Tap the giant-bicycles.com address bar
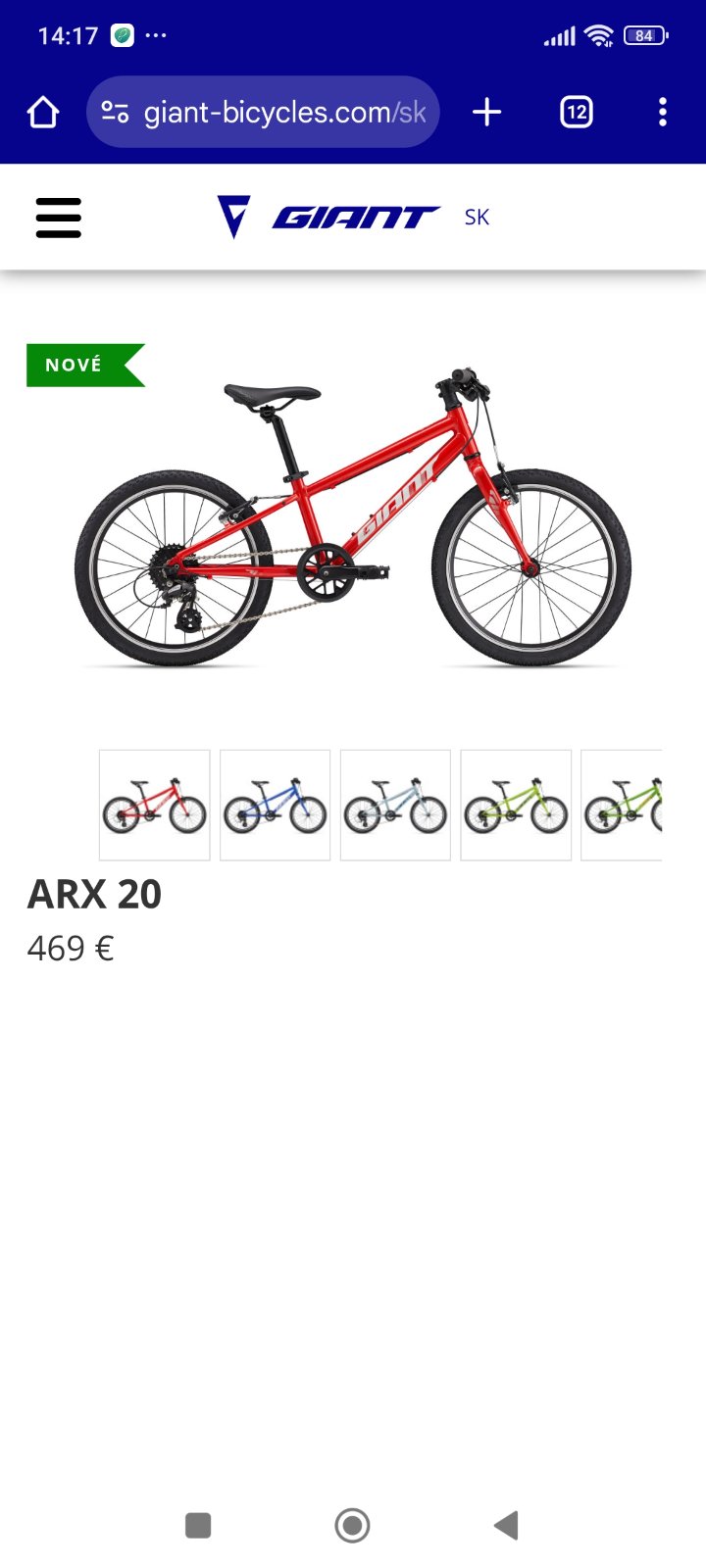Viewport: 706px width, 1568px height. point(284,113)
